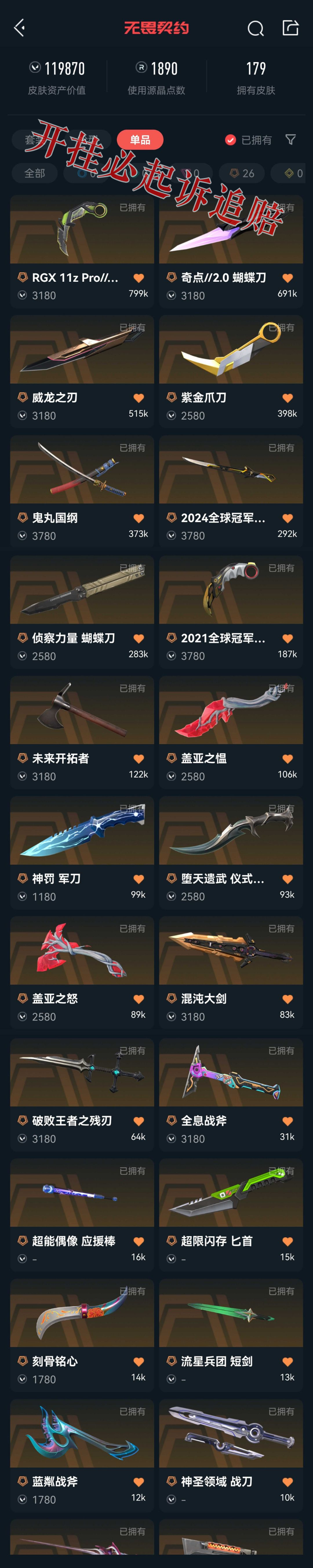
Task: View the 神圣领域 战刀 card
Action: [231, 1453]
